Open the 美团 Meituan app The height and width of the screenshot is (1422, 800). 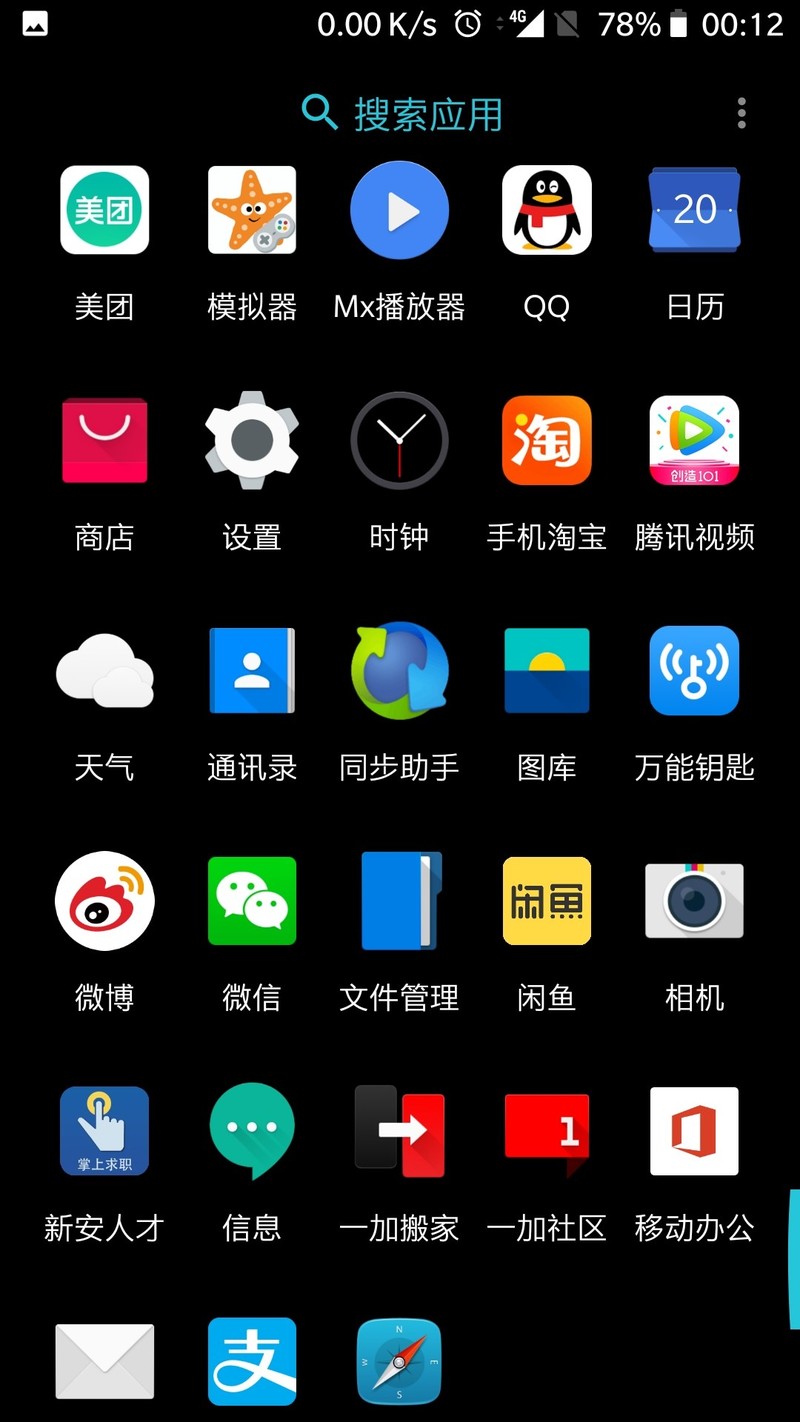click(x=105, y=210)
